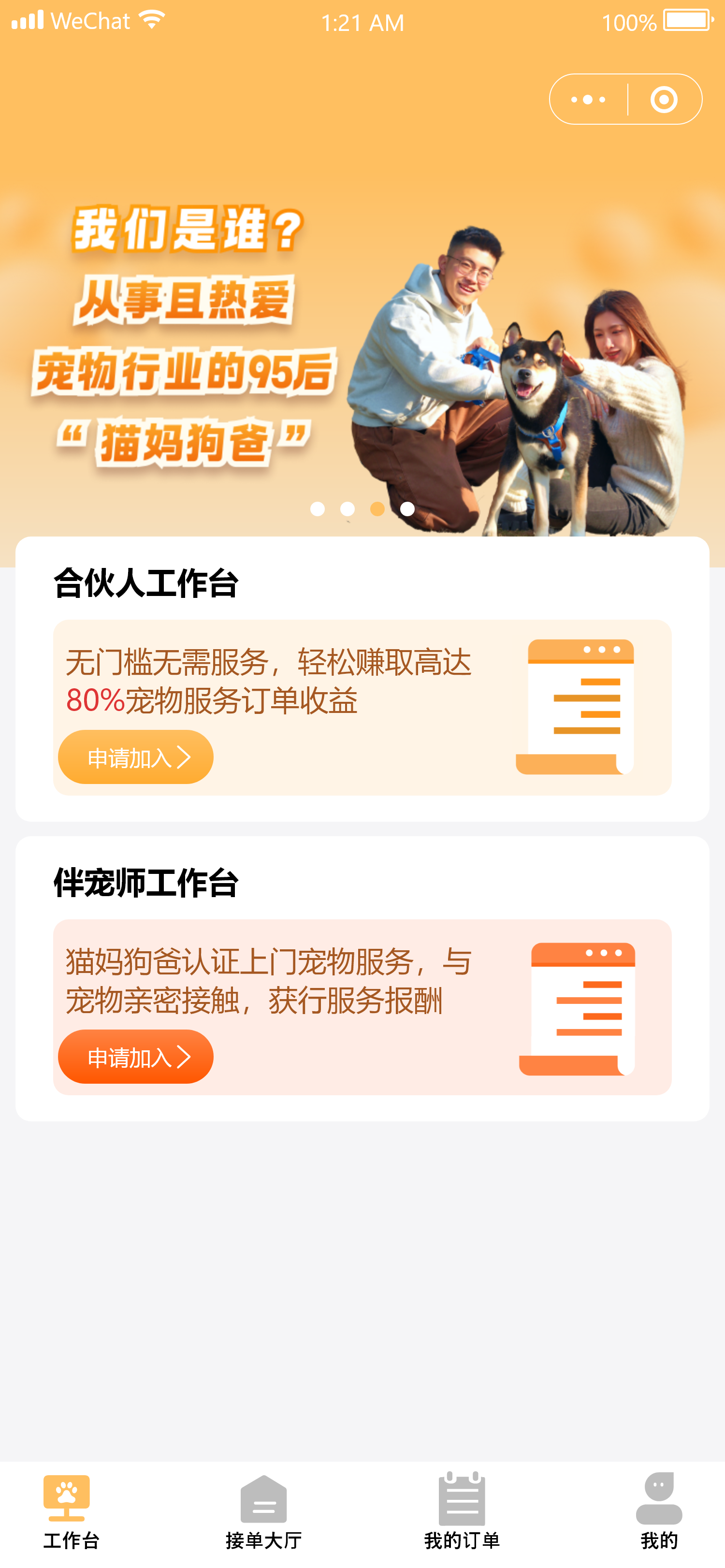This screenshot has width=725, height=1568.
Task: Tap 申请加入 under 合伙人工作台
Action: coord(136,756)
